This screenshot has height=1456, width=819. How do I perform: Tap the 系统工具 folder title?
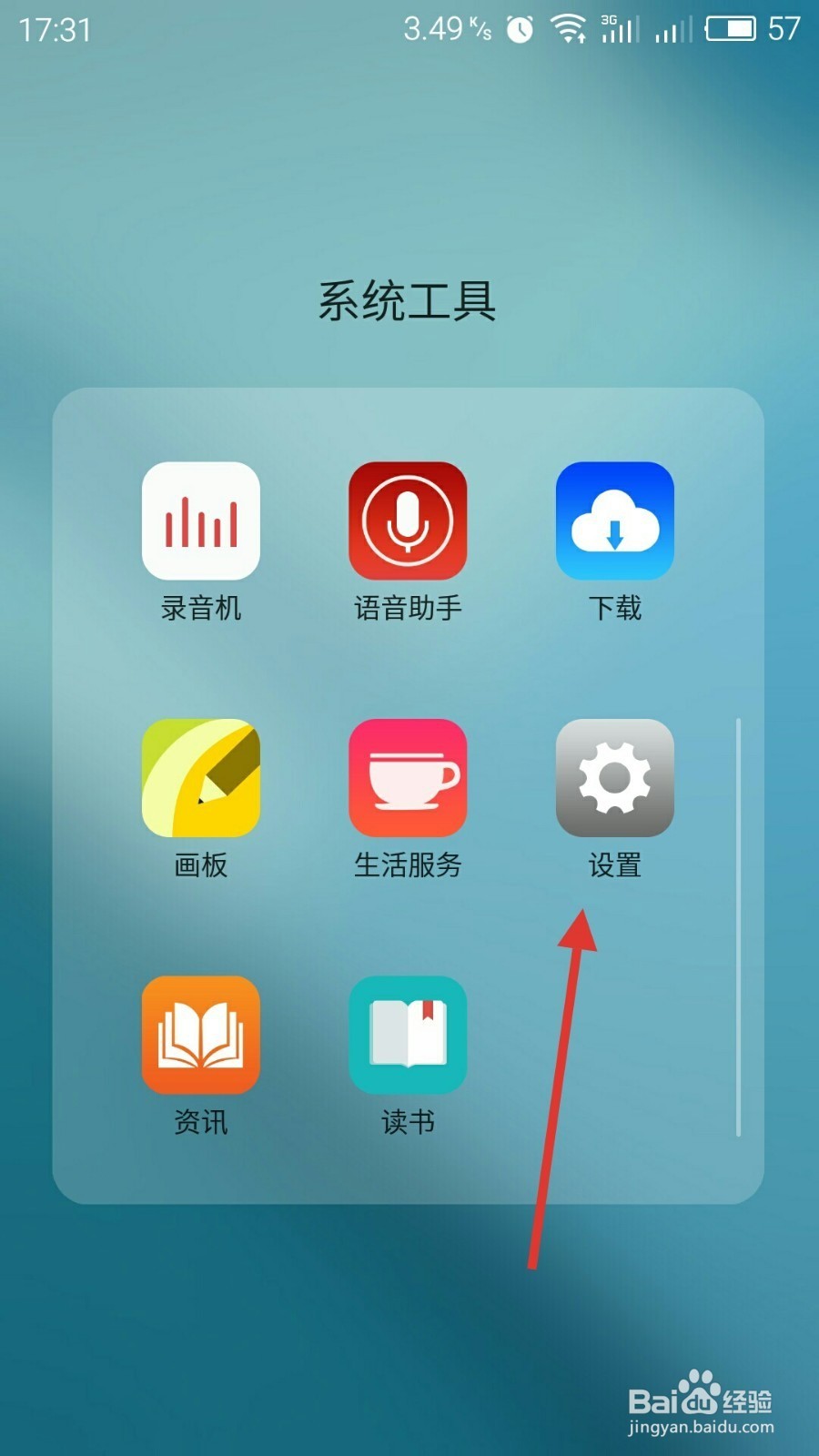point(407,300)
